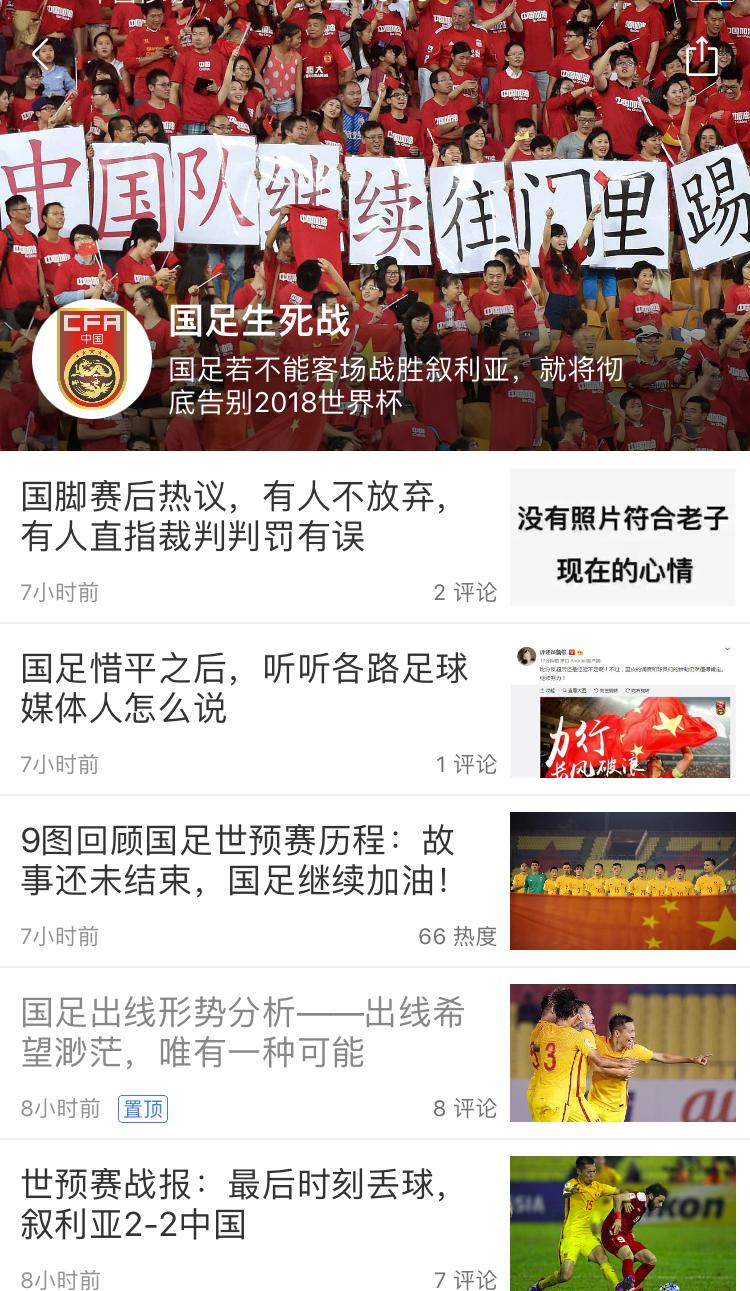
Task: Tap the 置顶 pinned tag badge
Action: pyautogui.click(x=143, y=1108)
